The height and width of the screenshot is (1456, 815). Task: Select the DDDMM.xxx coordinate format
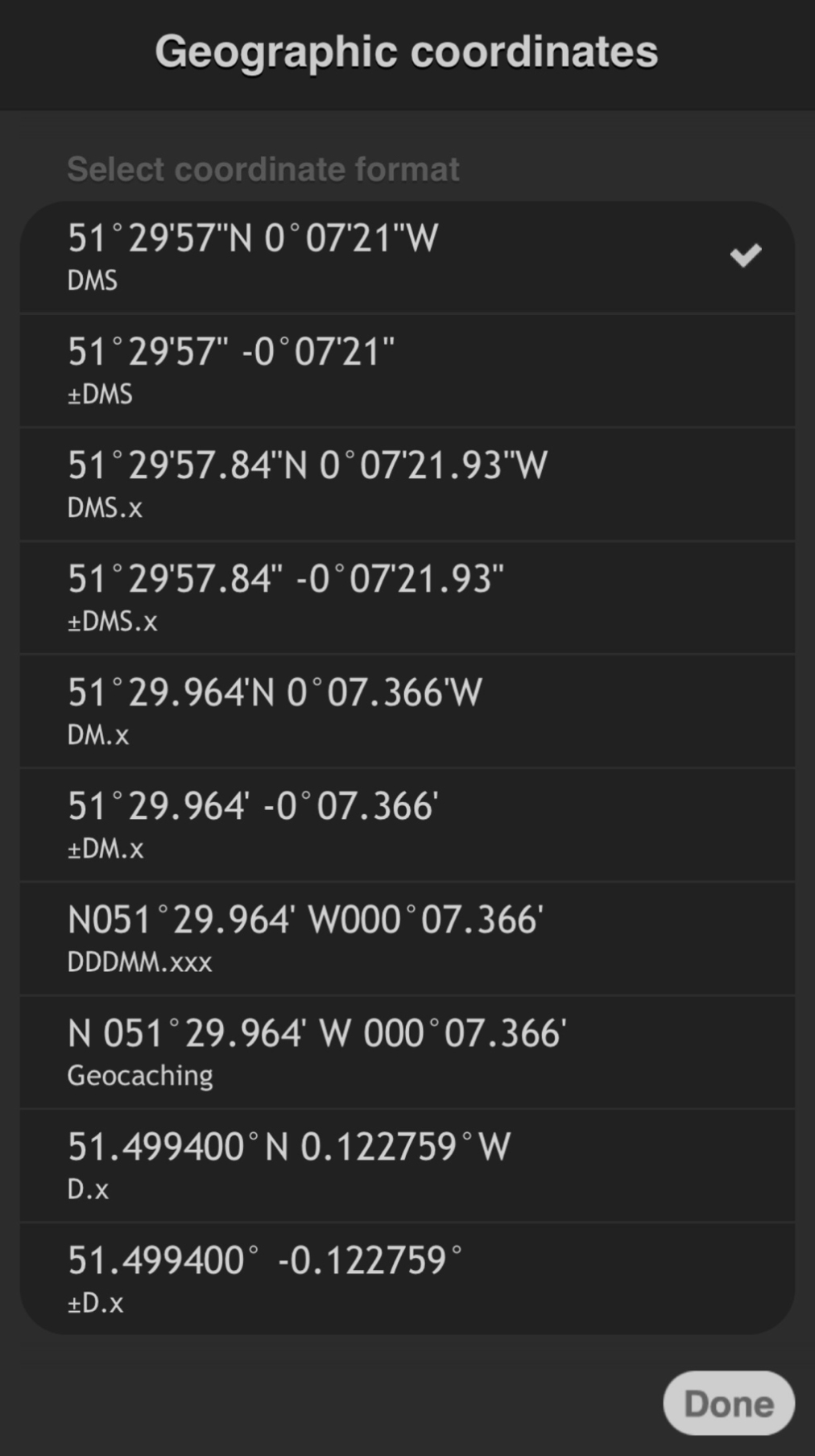pos(407,938)
